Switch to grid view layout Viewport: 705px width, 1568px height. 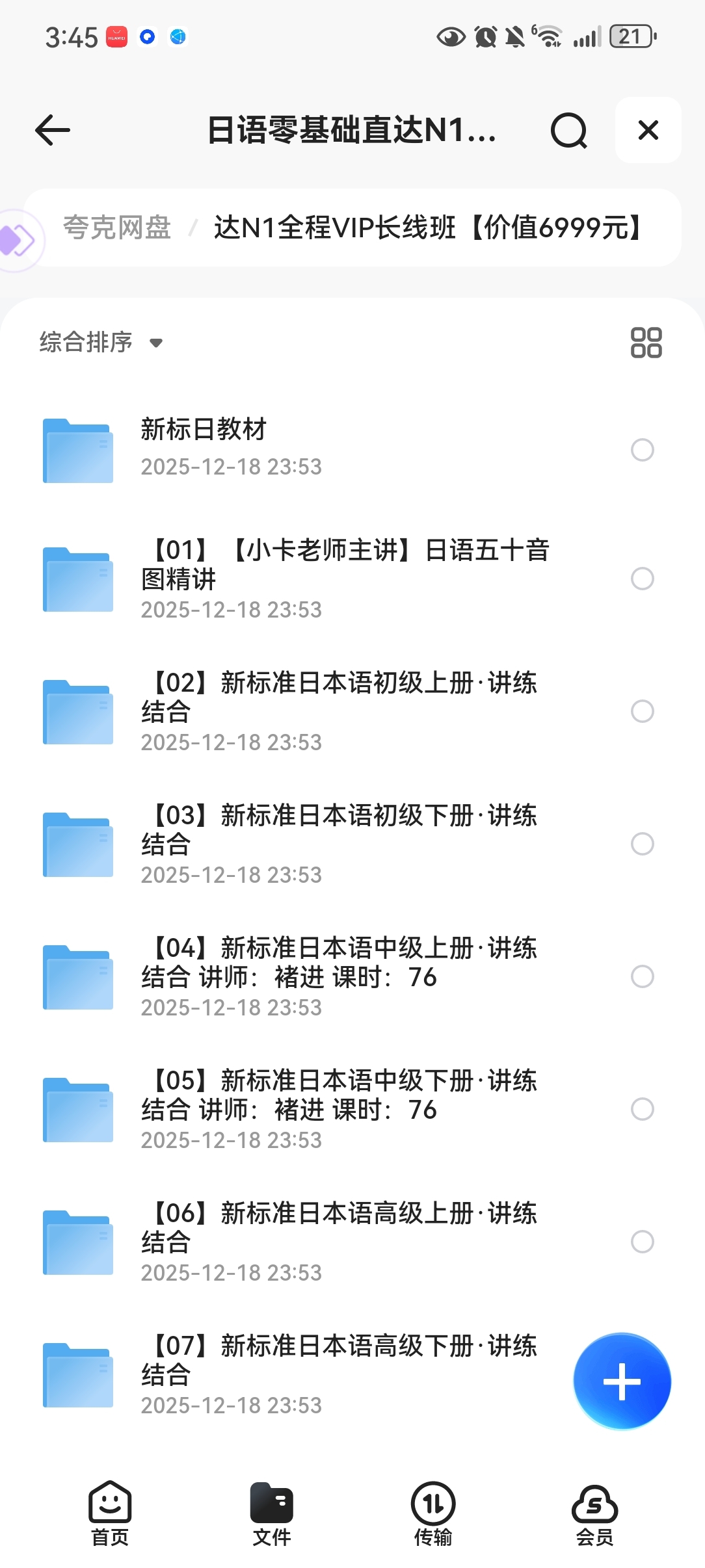(x=646, y=343)
